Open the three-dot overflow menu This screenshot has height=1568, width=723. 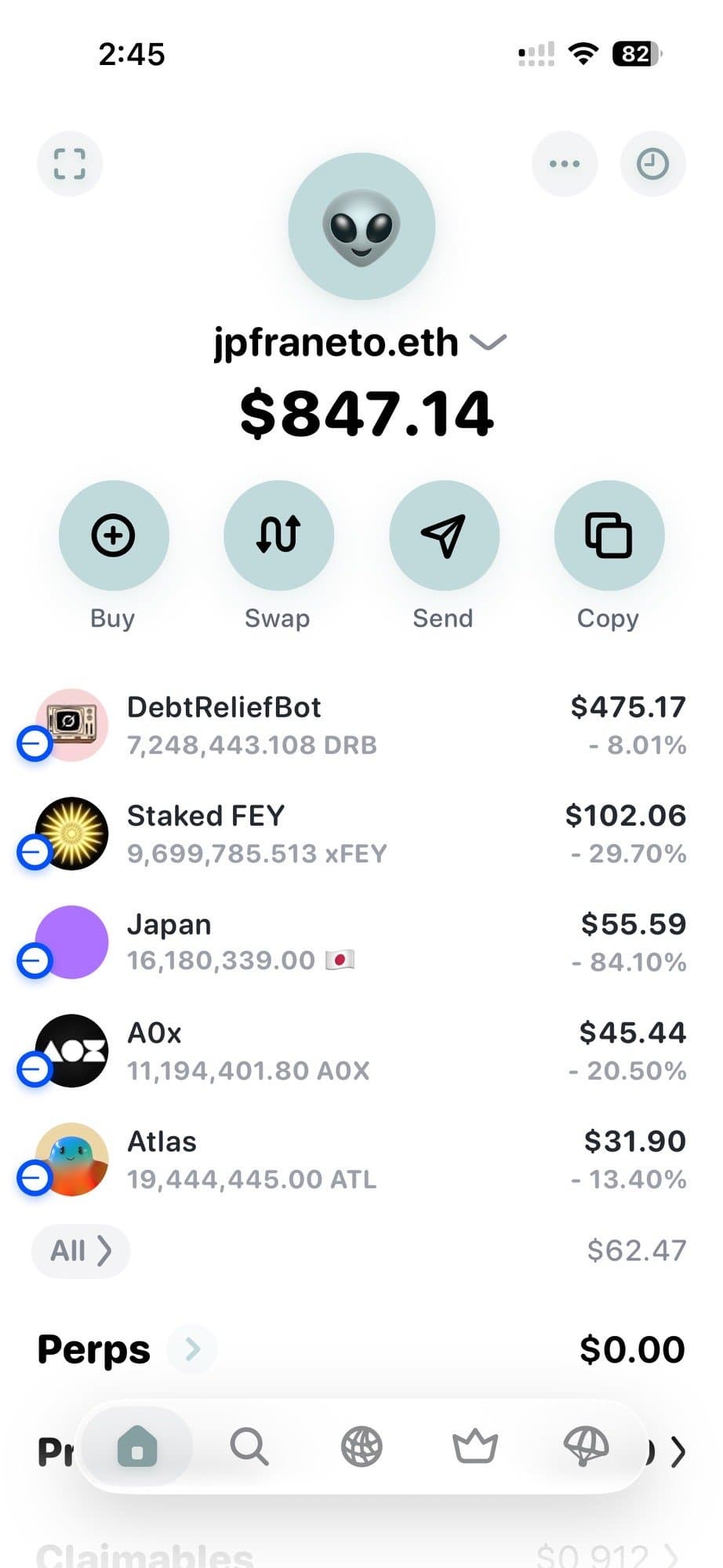(565, 164)
